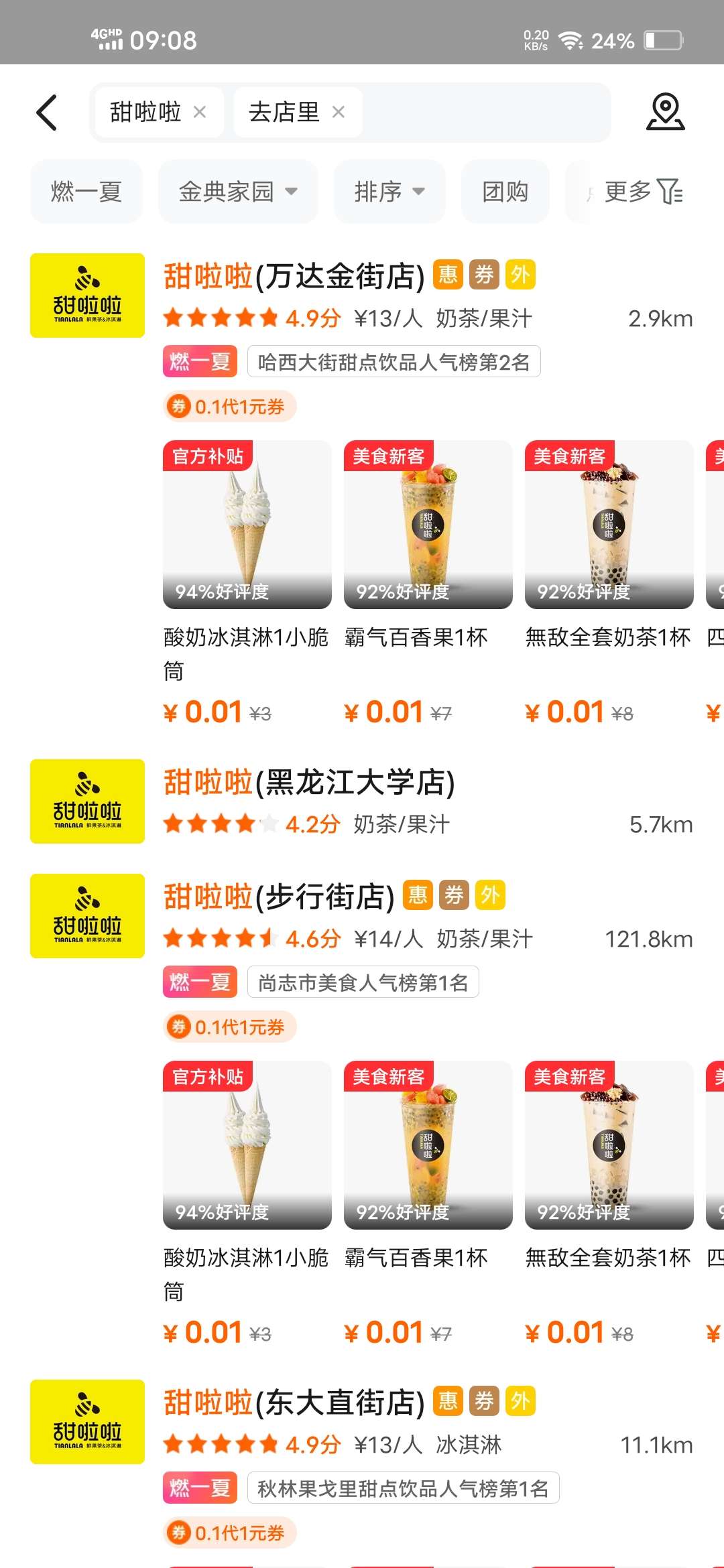This screenshot has height=1568, width=724.
Task: Open the 甜啦啦(万达金街店) store listing
Action: [294, 276]
